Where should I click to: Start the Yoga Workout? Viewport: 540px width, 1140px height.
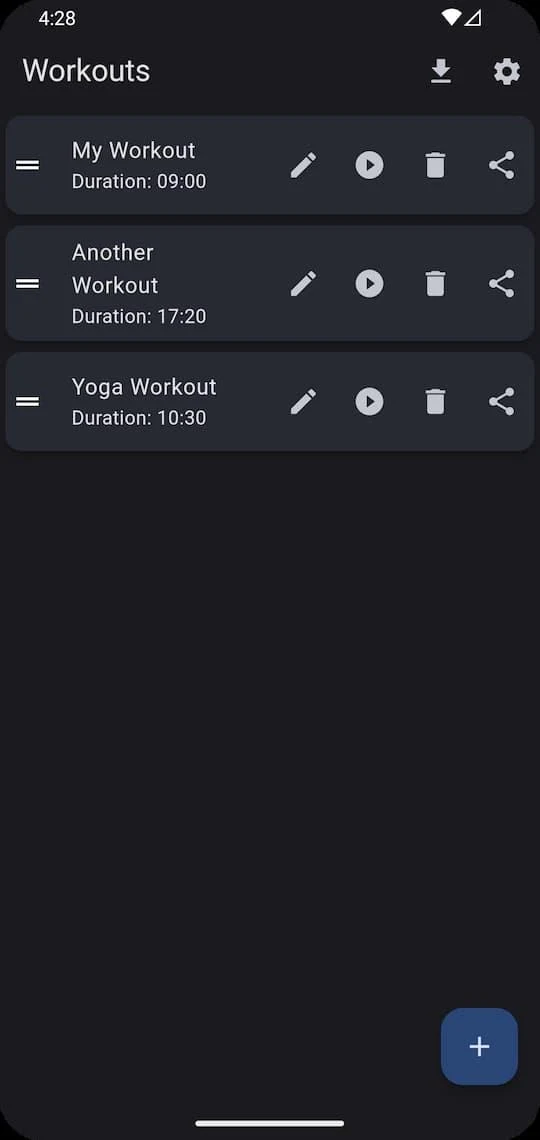point(369,401)
